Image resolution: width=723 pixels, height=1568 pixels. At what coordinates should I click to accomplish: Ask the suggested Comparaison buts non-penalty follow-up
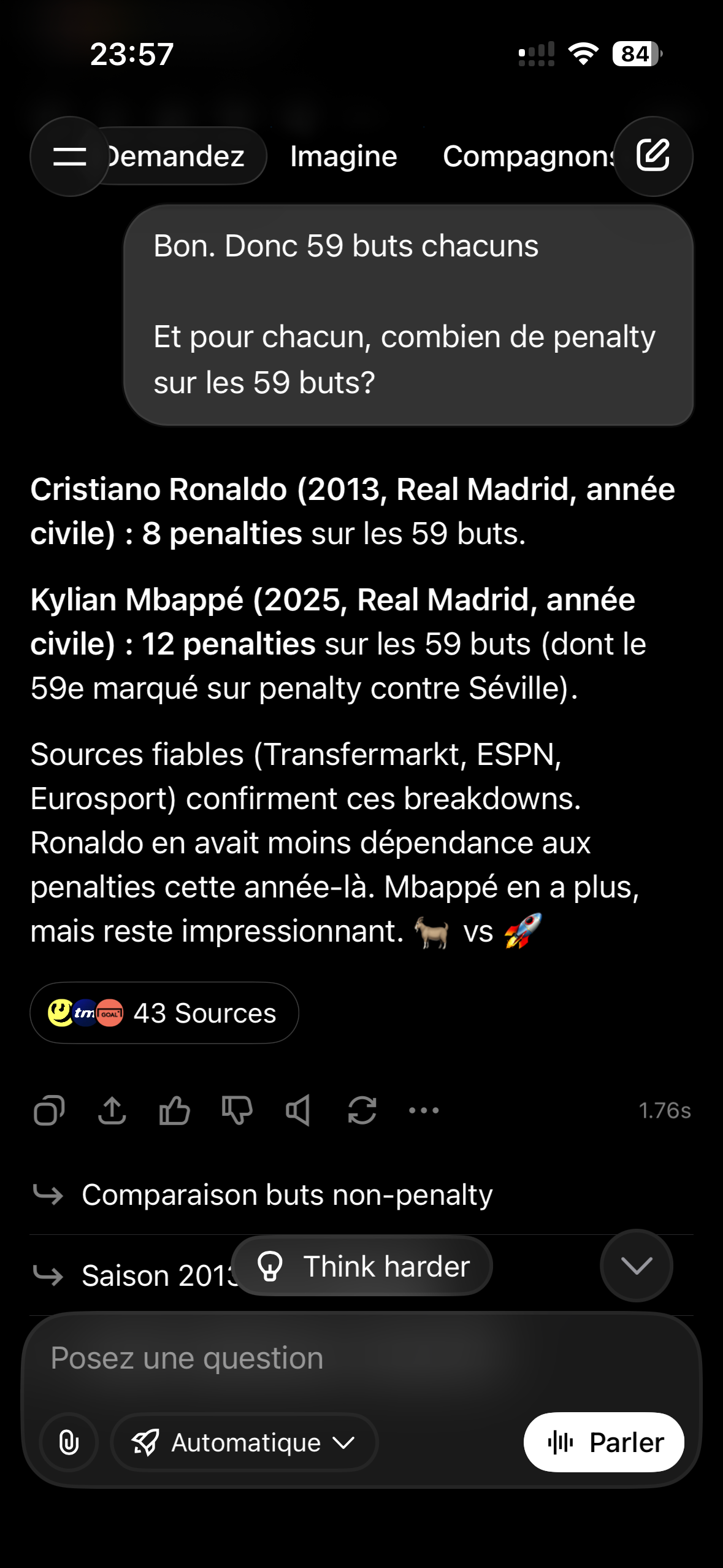pos(287,1194)
